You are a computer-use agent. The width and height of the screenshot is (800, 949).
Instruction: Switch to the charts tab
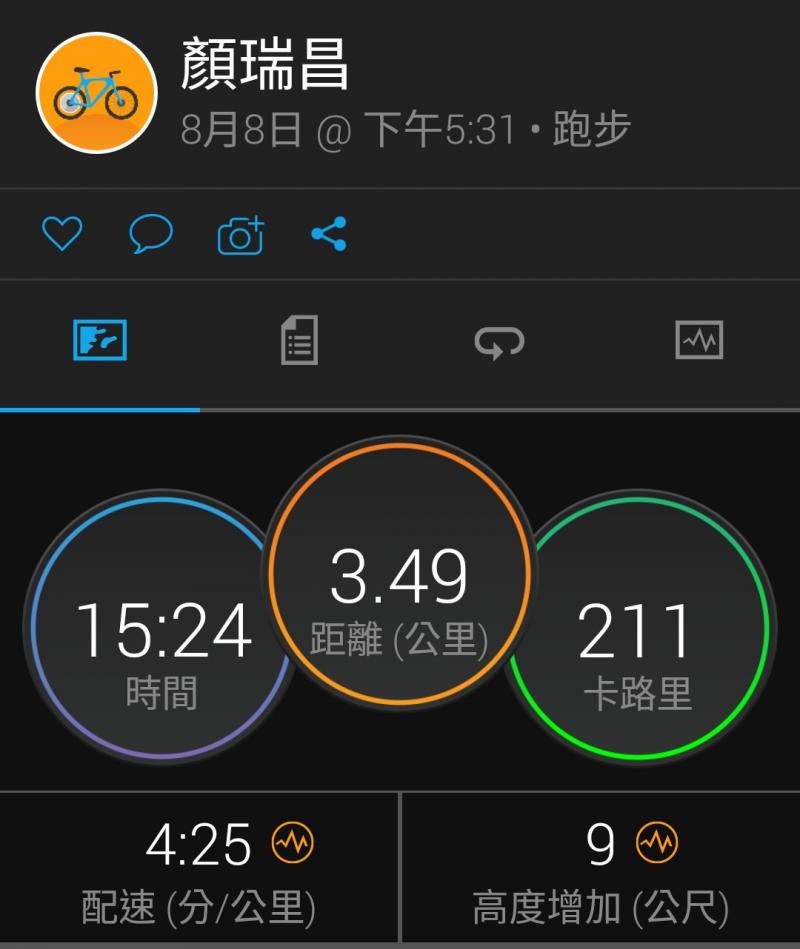click(x=699, y=341)
